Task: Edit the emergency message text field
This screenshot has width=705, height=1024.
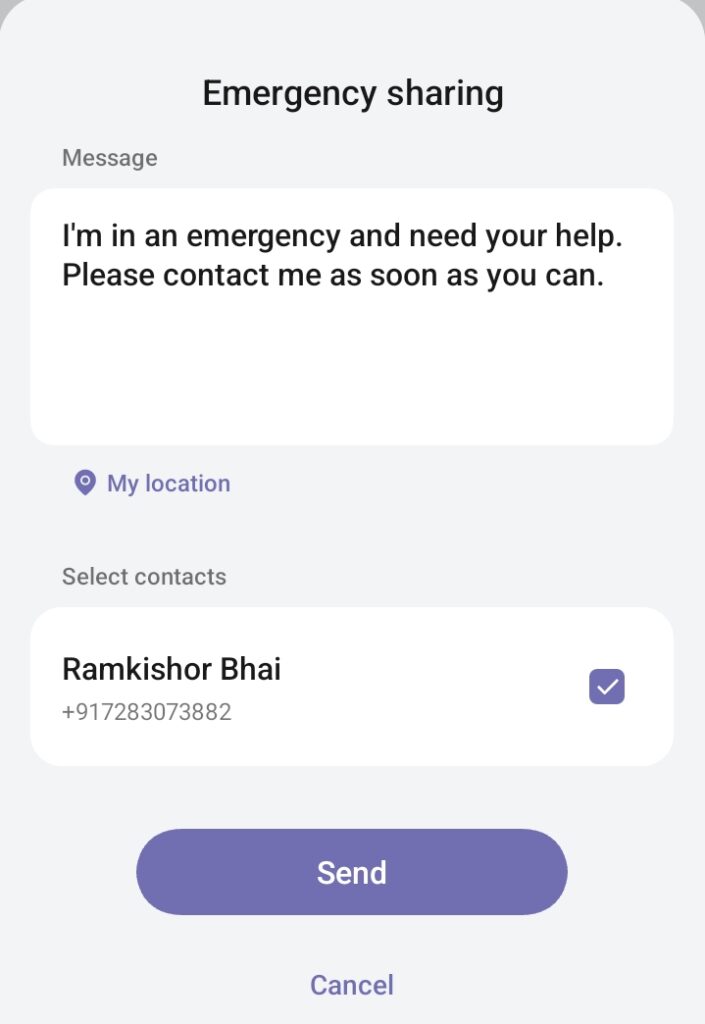Action: pyautogui.click(x=351, y=316)
